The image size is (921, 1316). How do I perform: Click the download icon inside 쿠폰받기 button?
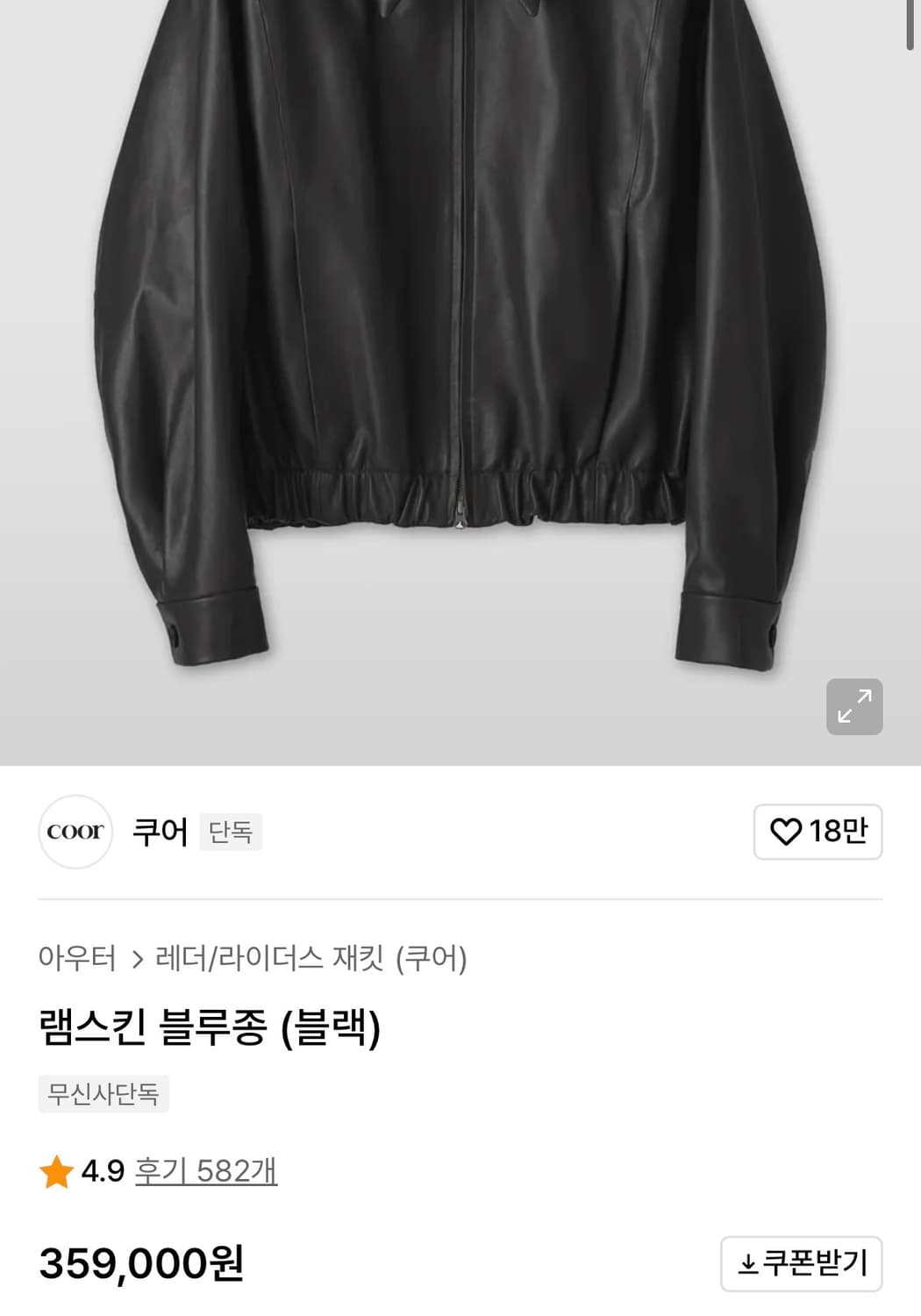coord(746,1264)
